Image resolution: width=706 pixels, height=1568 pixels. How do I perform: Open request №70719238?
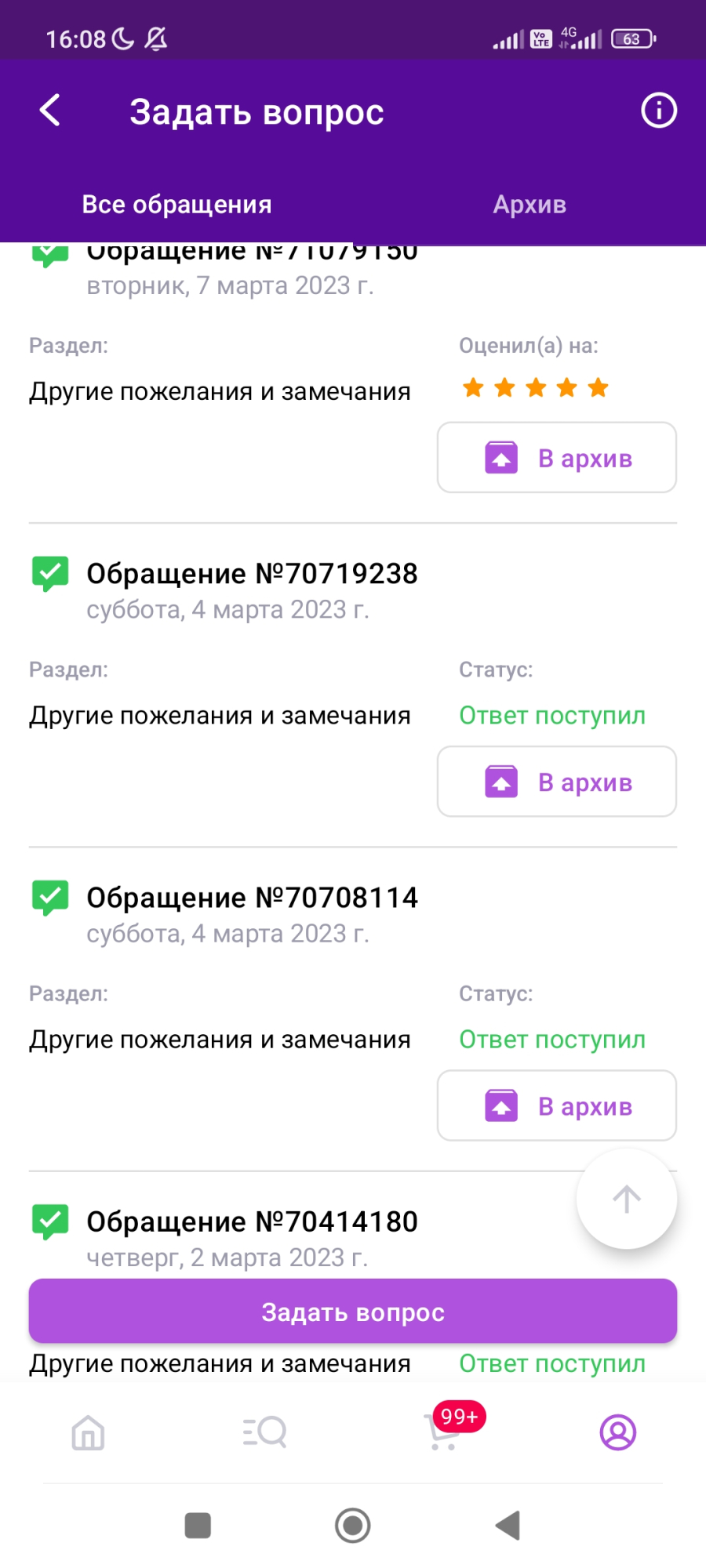point(252,574)
